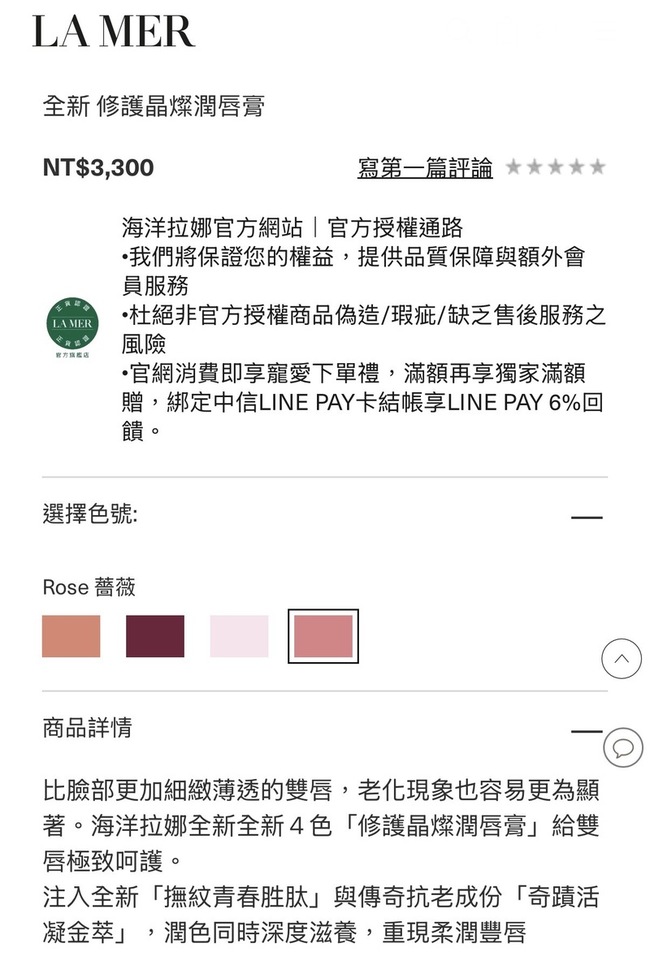Collapse the 商品詳情 section
Viewport: 650px width, 965px height.
point(586,730)
